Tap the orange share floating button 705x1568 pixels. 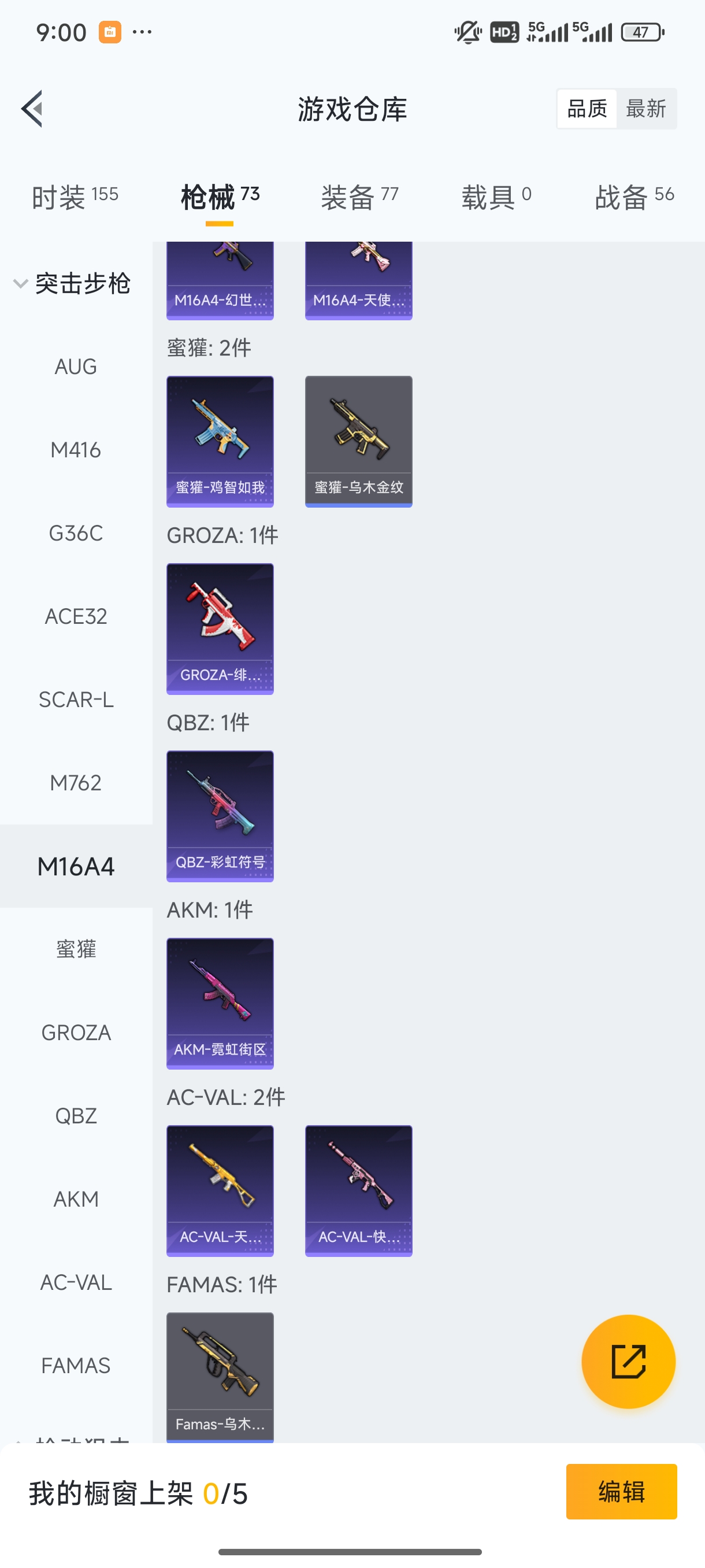[628, 1361]
